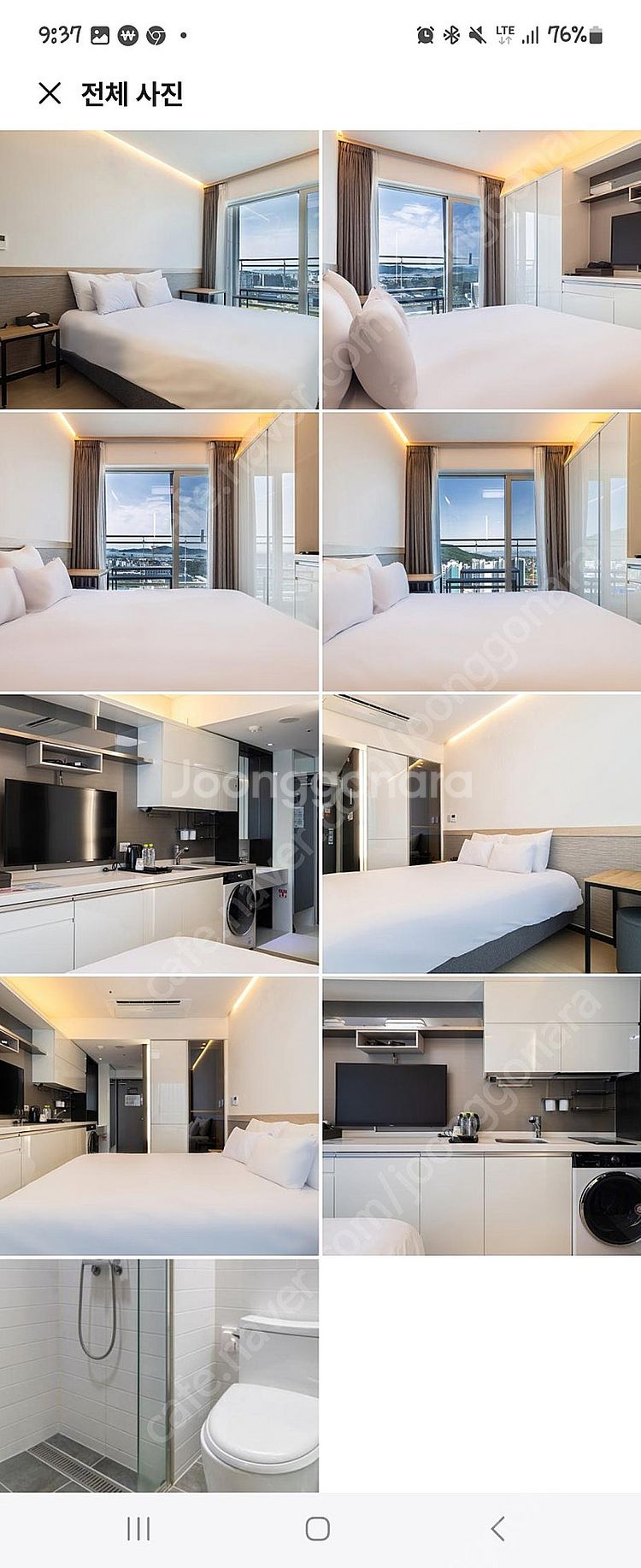Screen dimensions: 641x1568
Task: Open bed photo with wooden desk and stool
Action: 482,834
